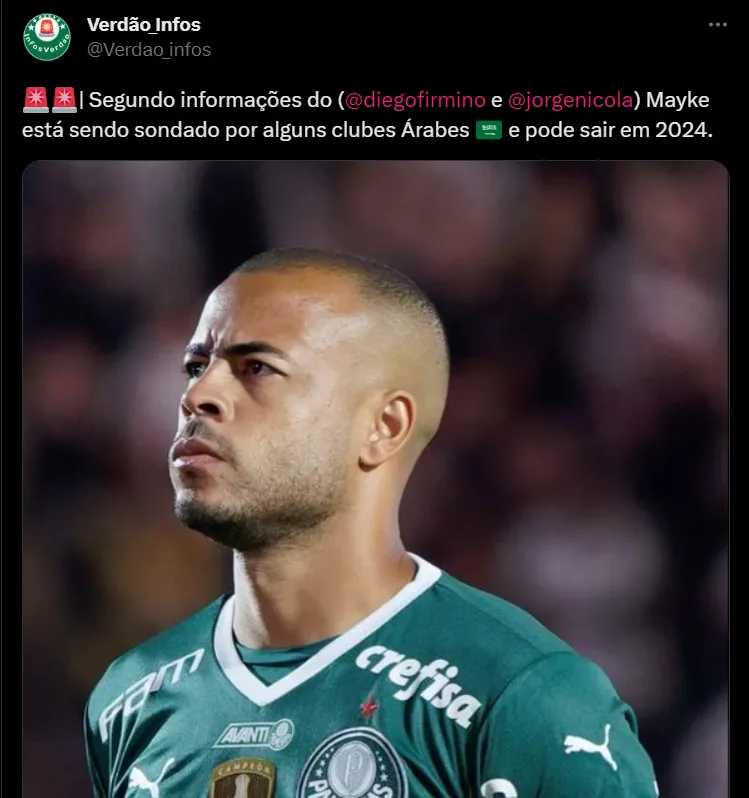Expand the attached player photo
The width and height of the screenshot is (749, 798).
click(x=375, y=480)
